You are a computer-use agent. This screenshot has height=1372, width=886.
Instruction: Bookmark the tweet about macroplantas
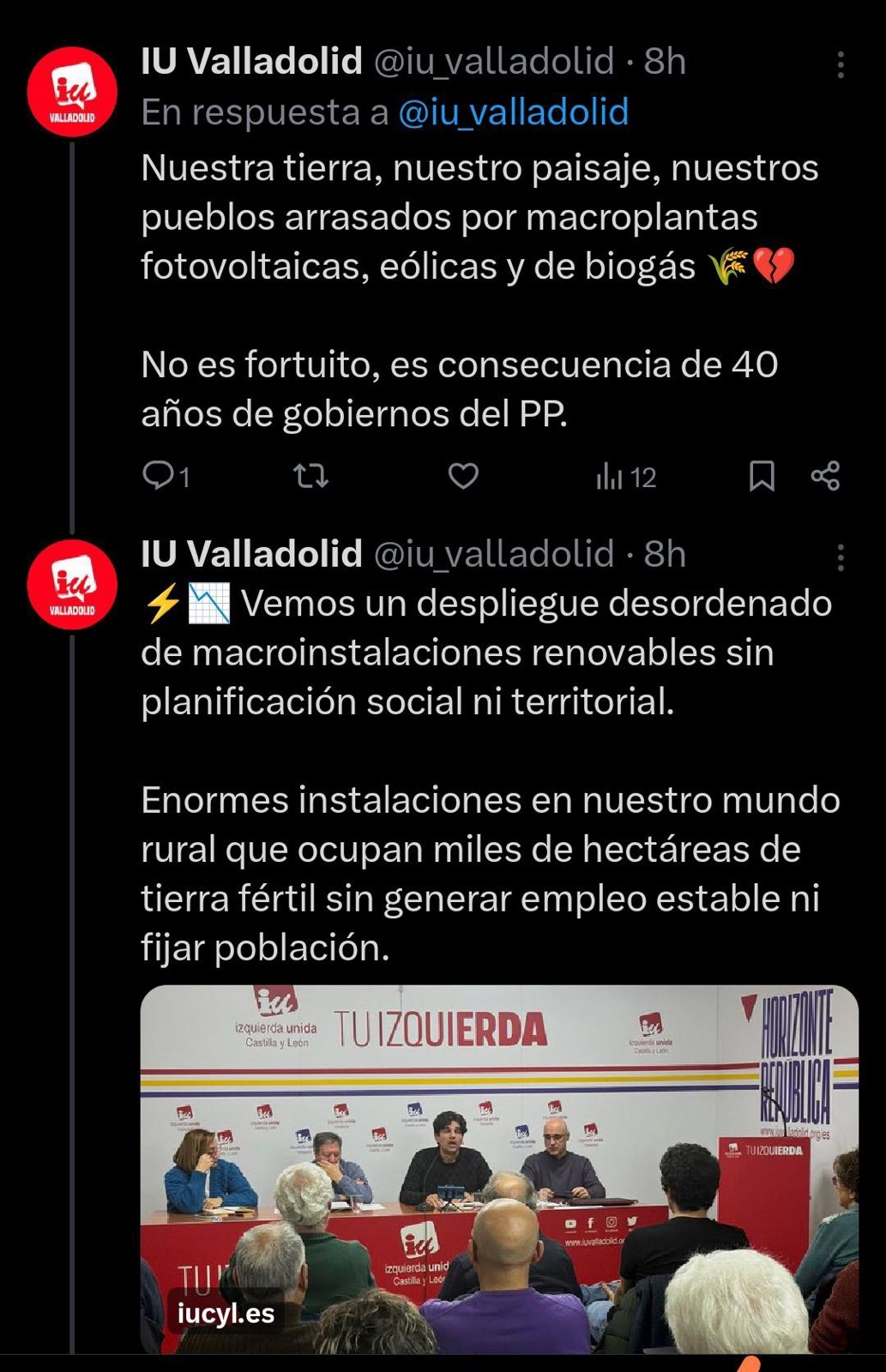[762, 476]
